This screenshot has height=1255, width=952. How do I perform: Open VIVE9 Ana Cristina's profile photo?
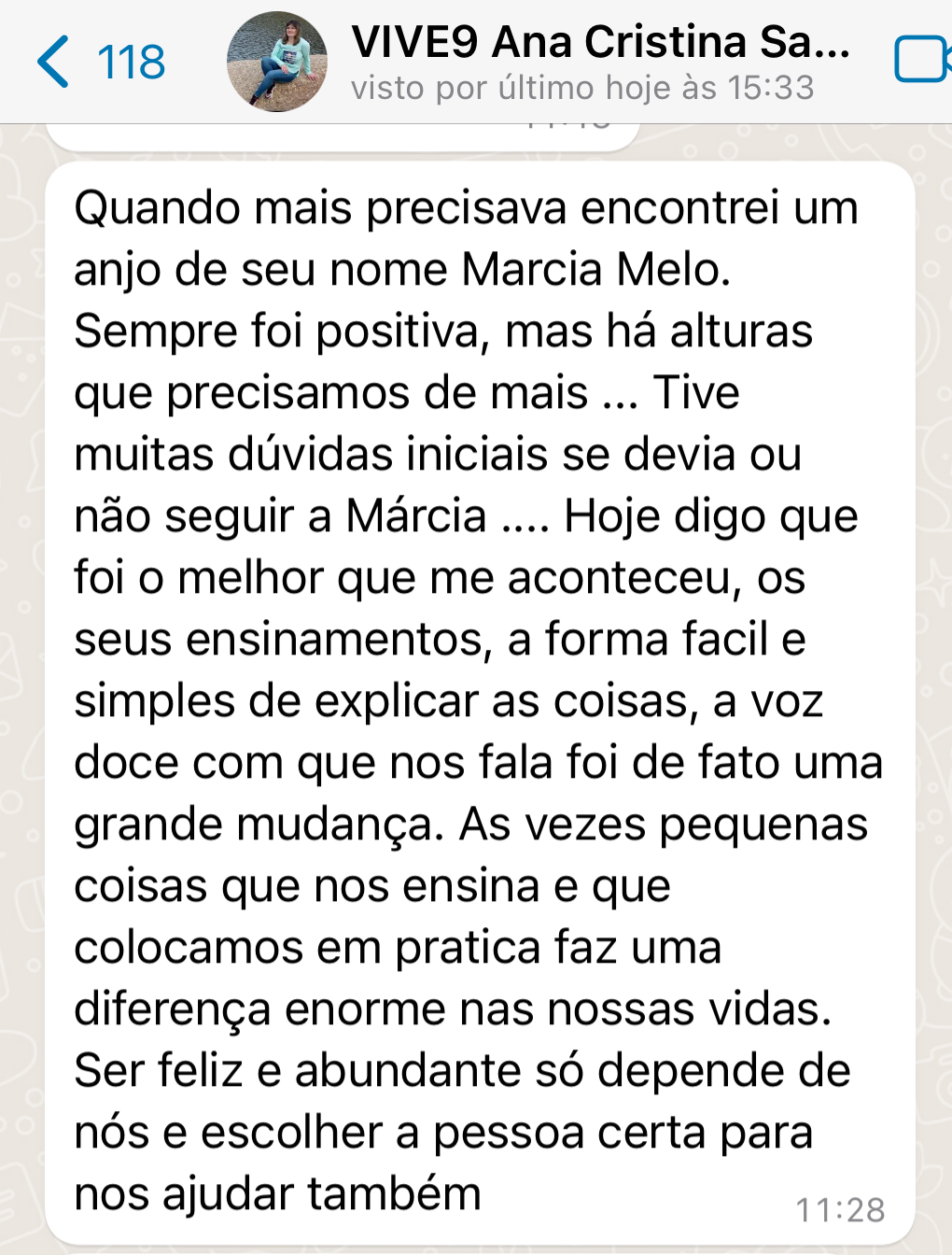pos(276,62)
